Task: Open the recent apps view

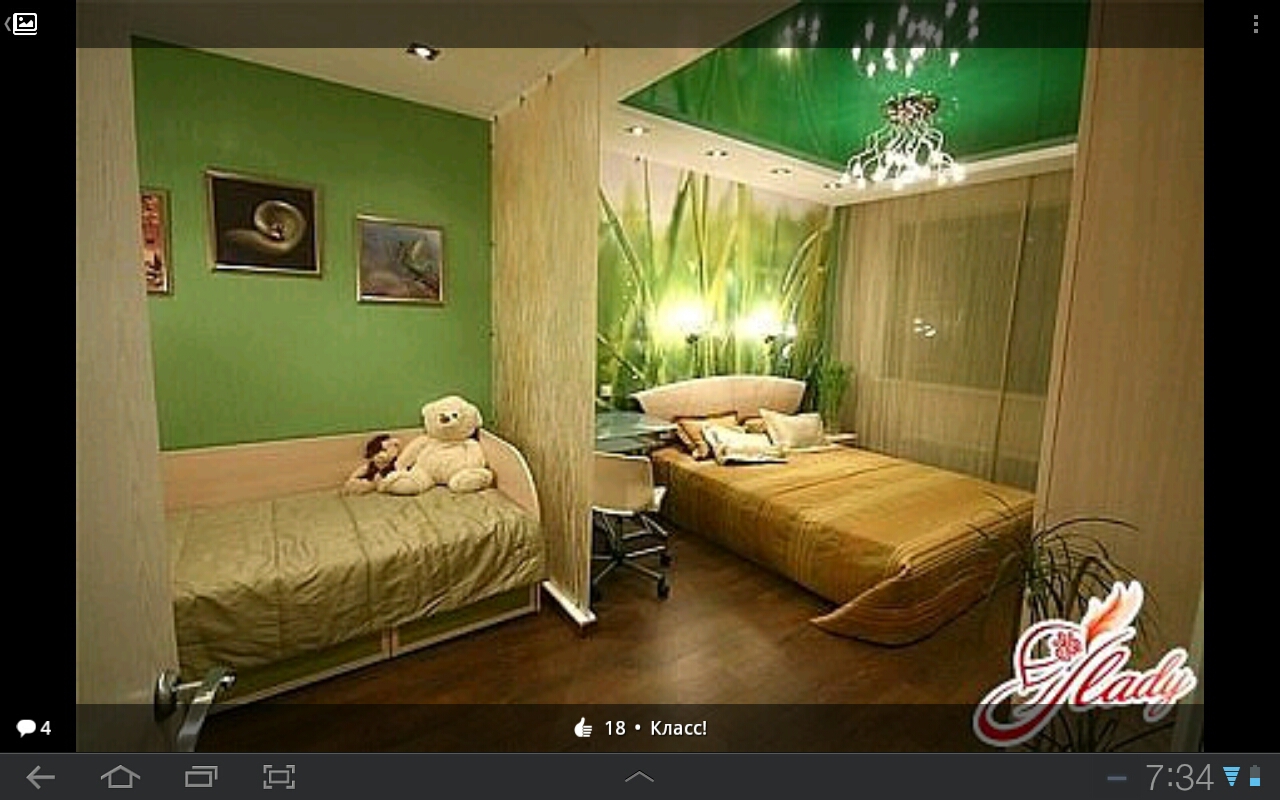Action: coord(200,777)
